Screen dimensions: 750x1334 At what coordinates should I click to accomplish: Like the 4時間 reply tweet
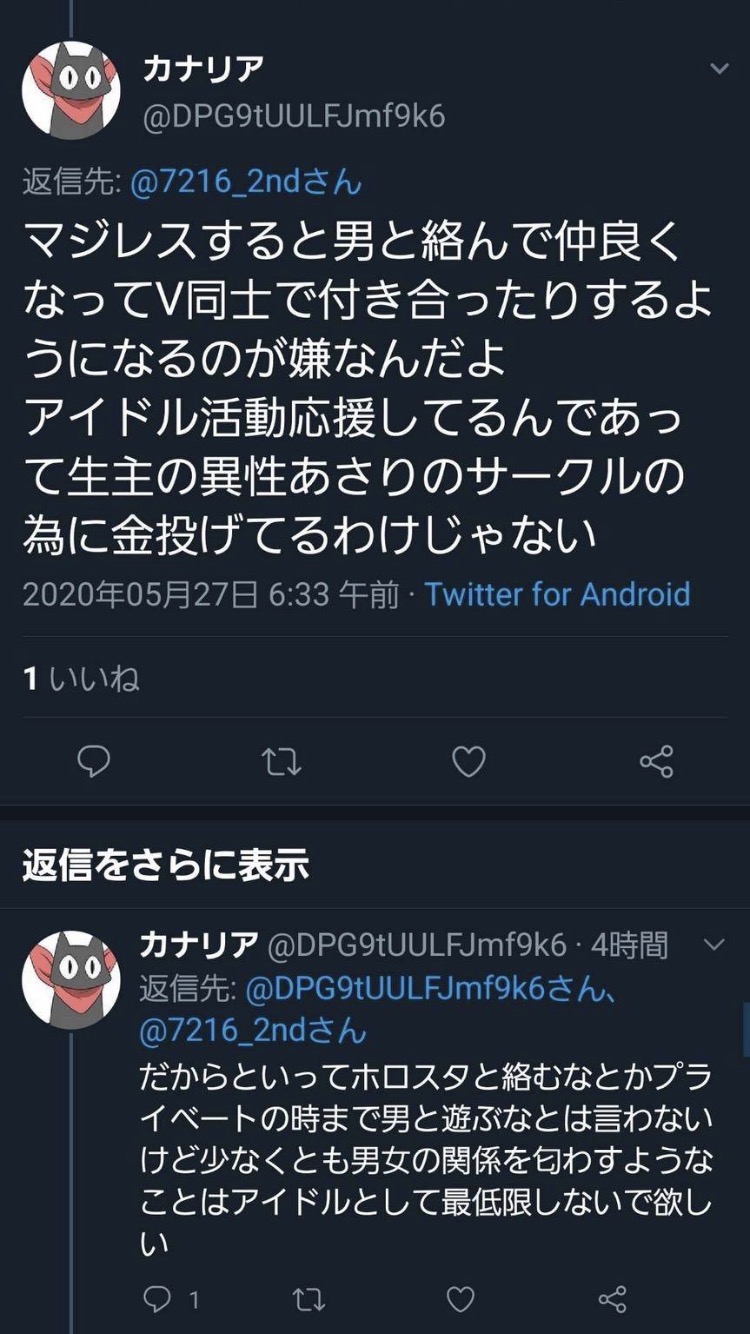click(x=460, y=1300)
